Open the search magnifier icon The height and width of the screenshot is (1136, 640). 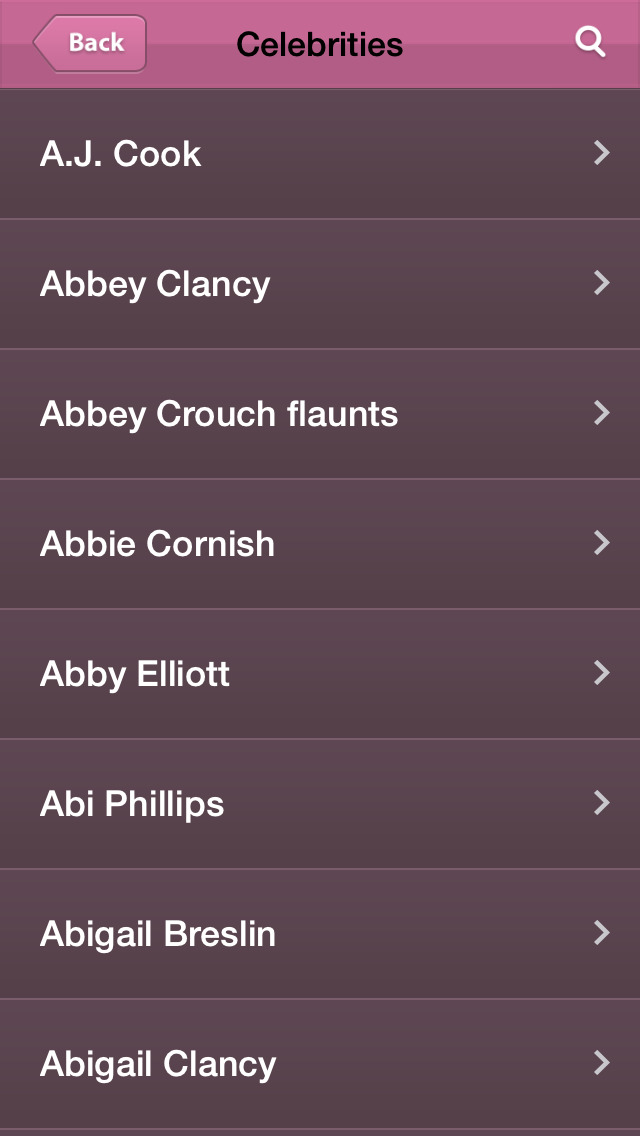590,43
